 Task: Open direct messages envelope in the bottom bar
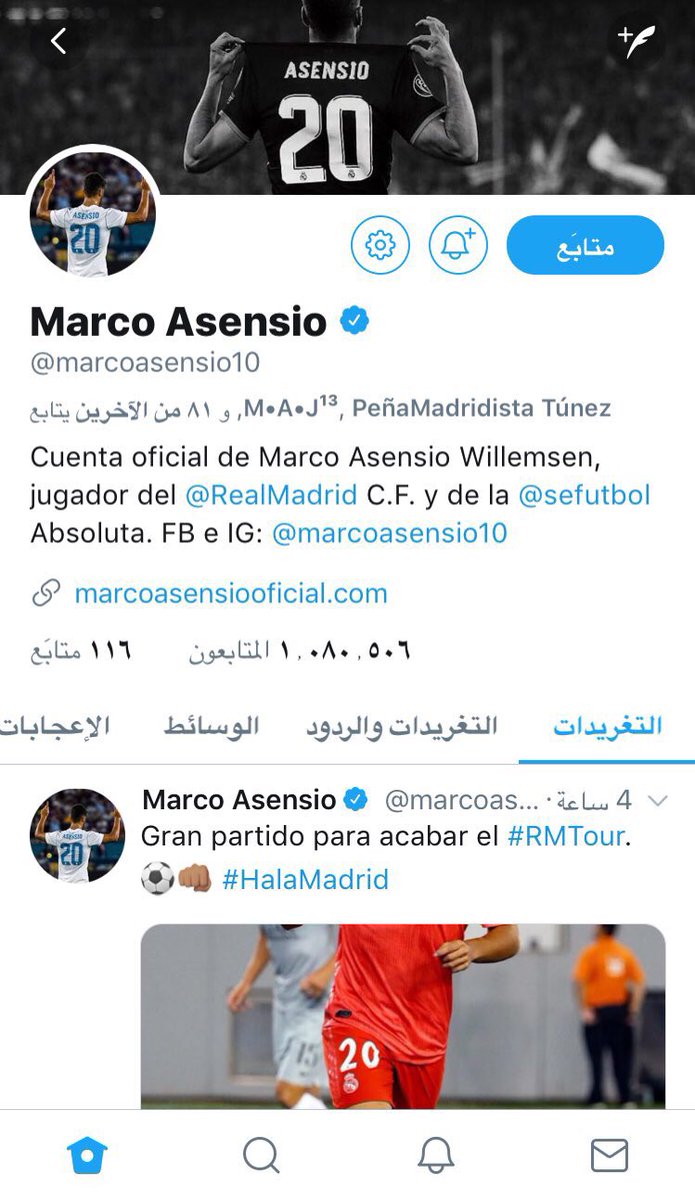pos(609,1156)
